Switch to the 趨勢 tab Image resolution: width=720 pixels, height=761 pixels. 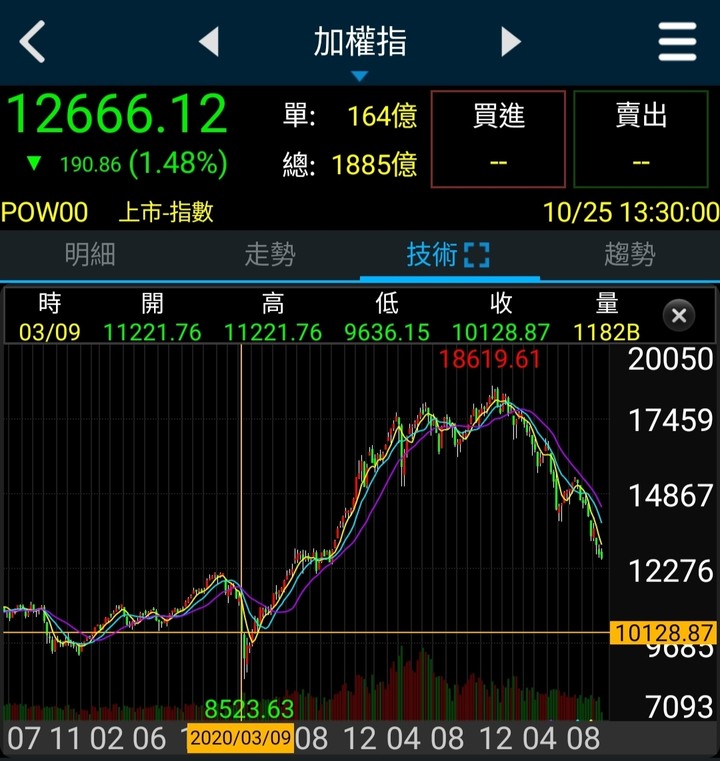click(630, 255)
